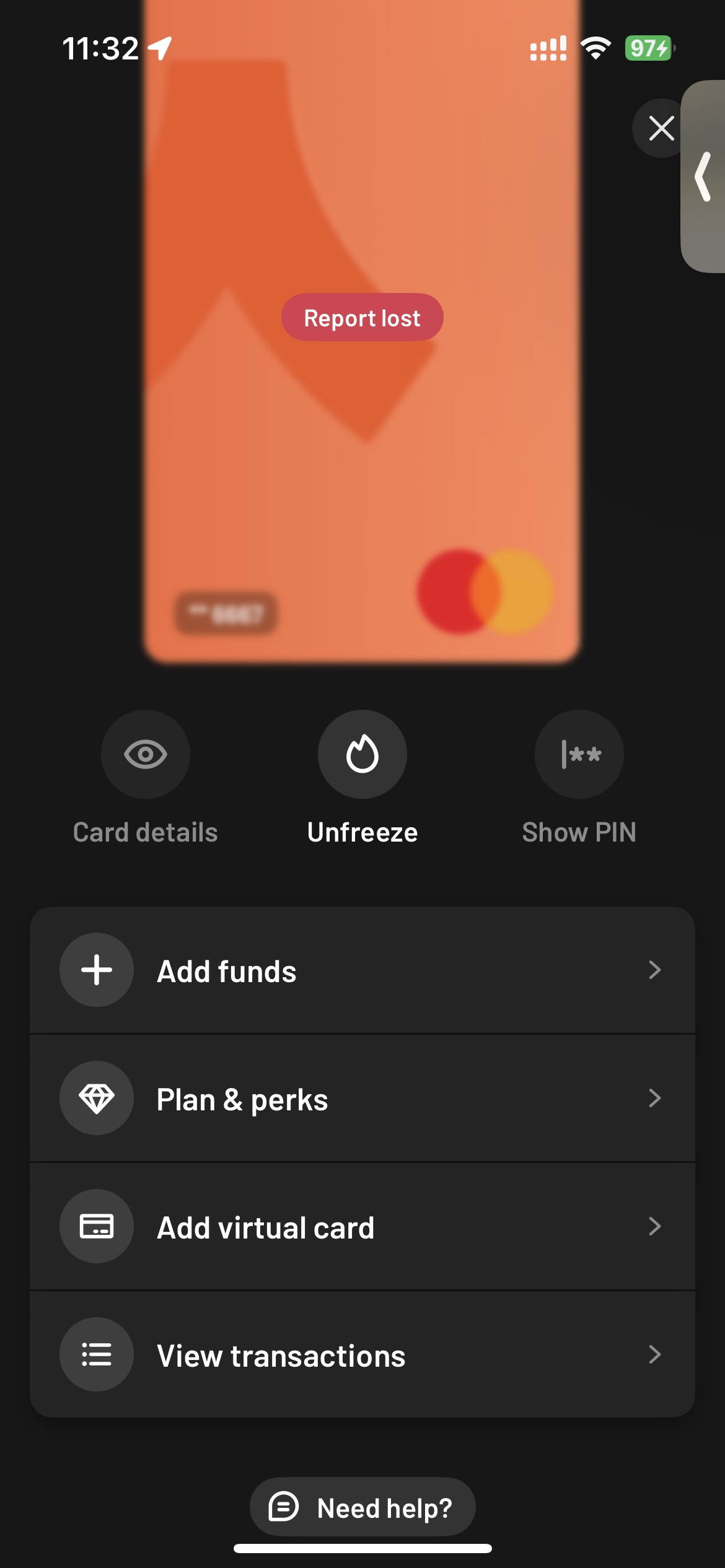Report the card as lost
This screenshot has height=1568, width=725.
tap(362, 318)
